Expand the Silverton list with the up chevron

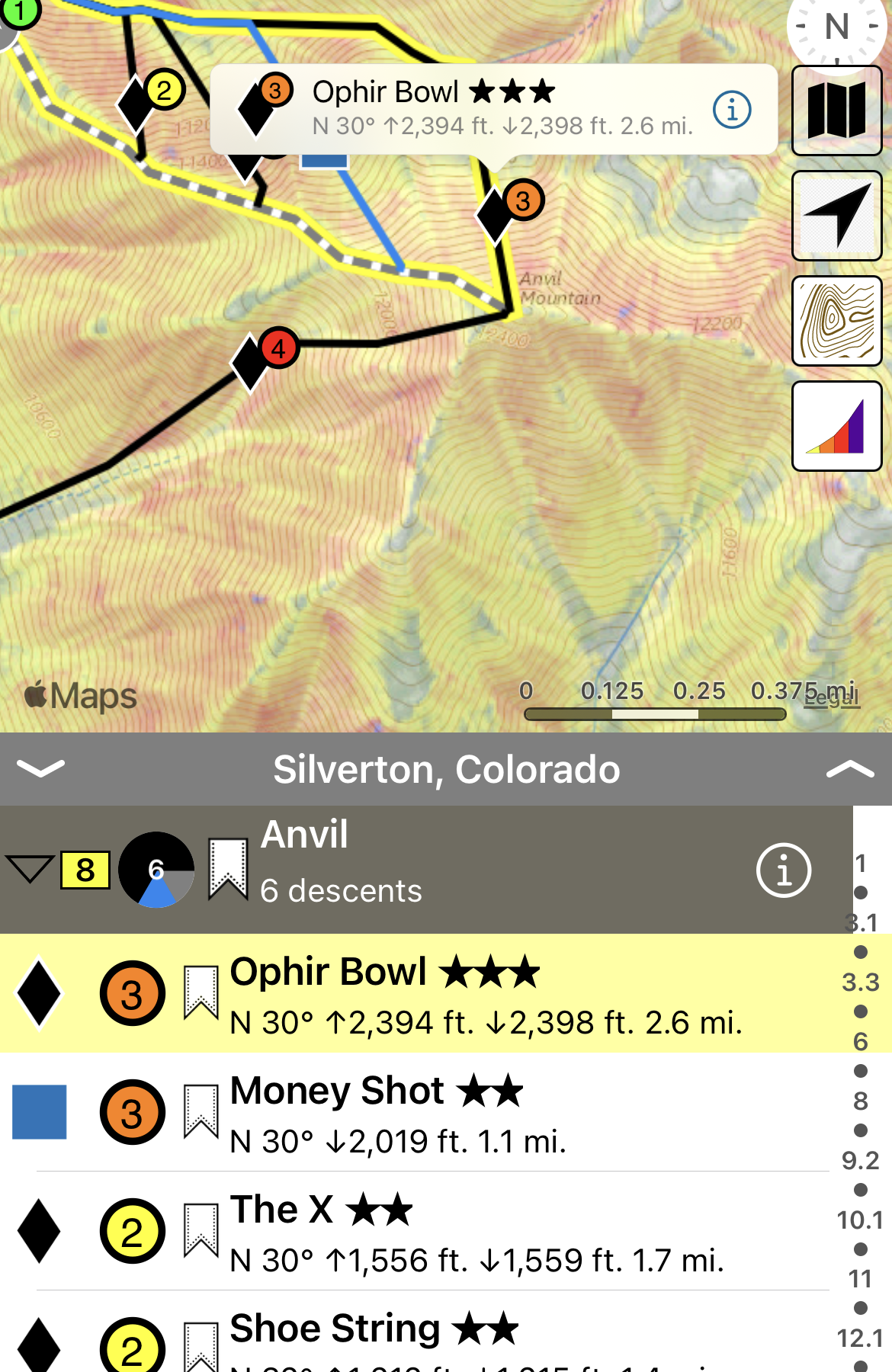(849, 770)
